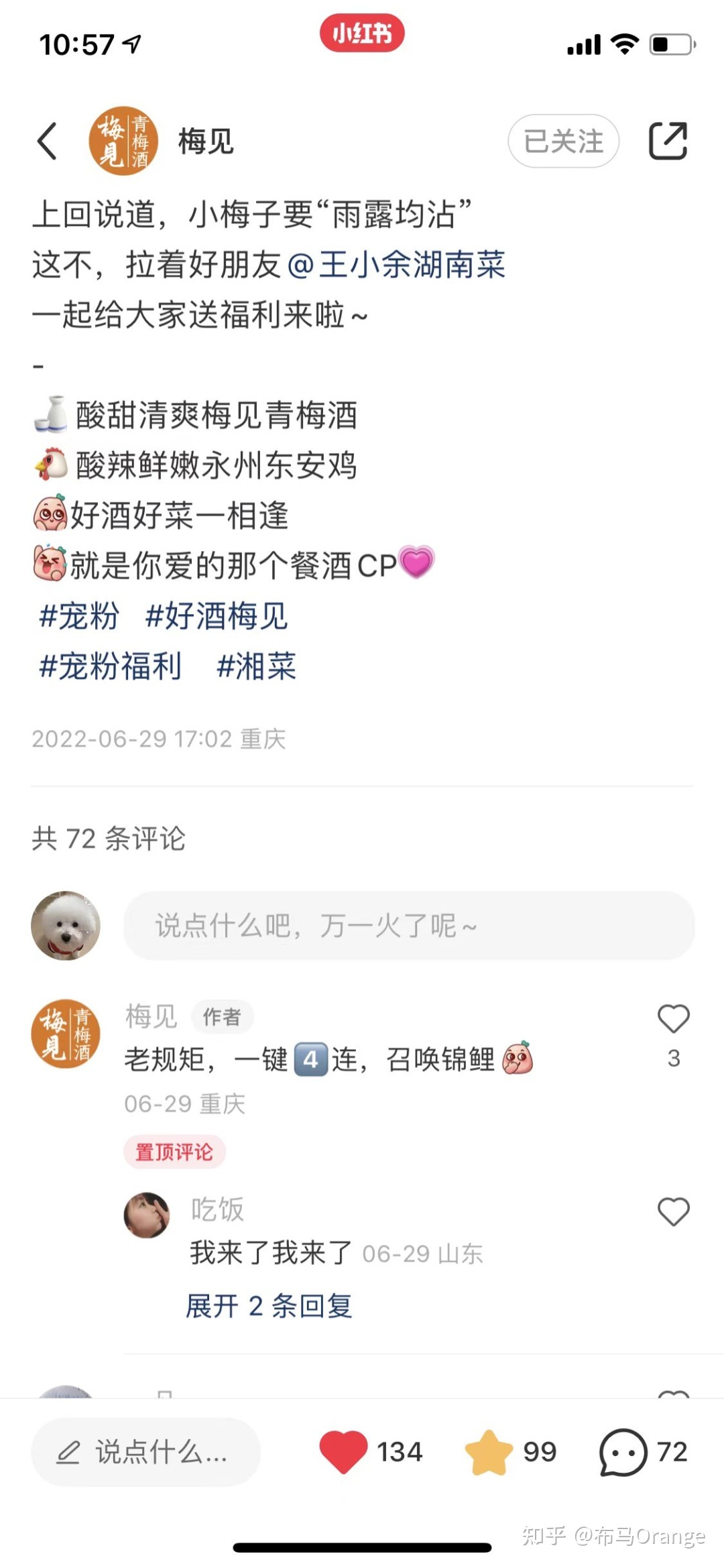Select the 作者 label next to 梅见
The height and width of the screenshot is (1568, 724).
click(222, 1017)
